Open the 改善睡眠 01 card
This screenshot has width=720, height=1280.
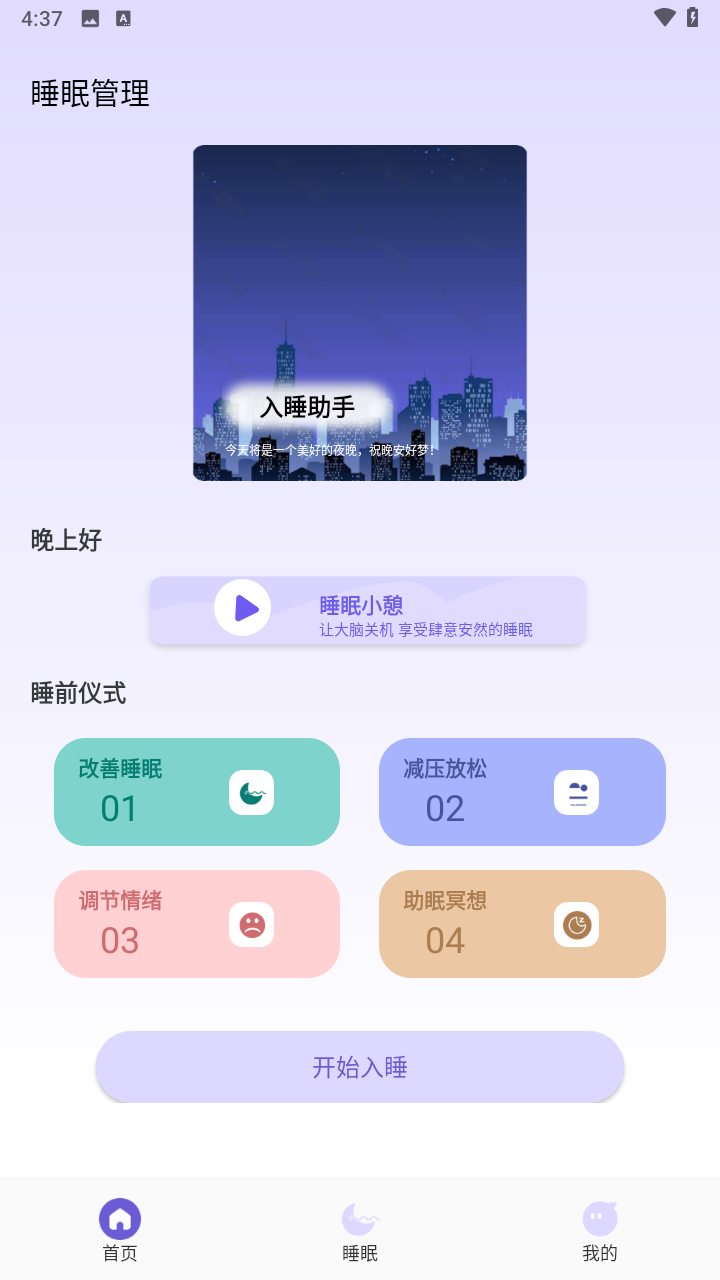[197, 792]
